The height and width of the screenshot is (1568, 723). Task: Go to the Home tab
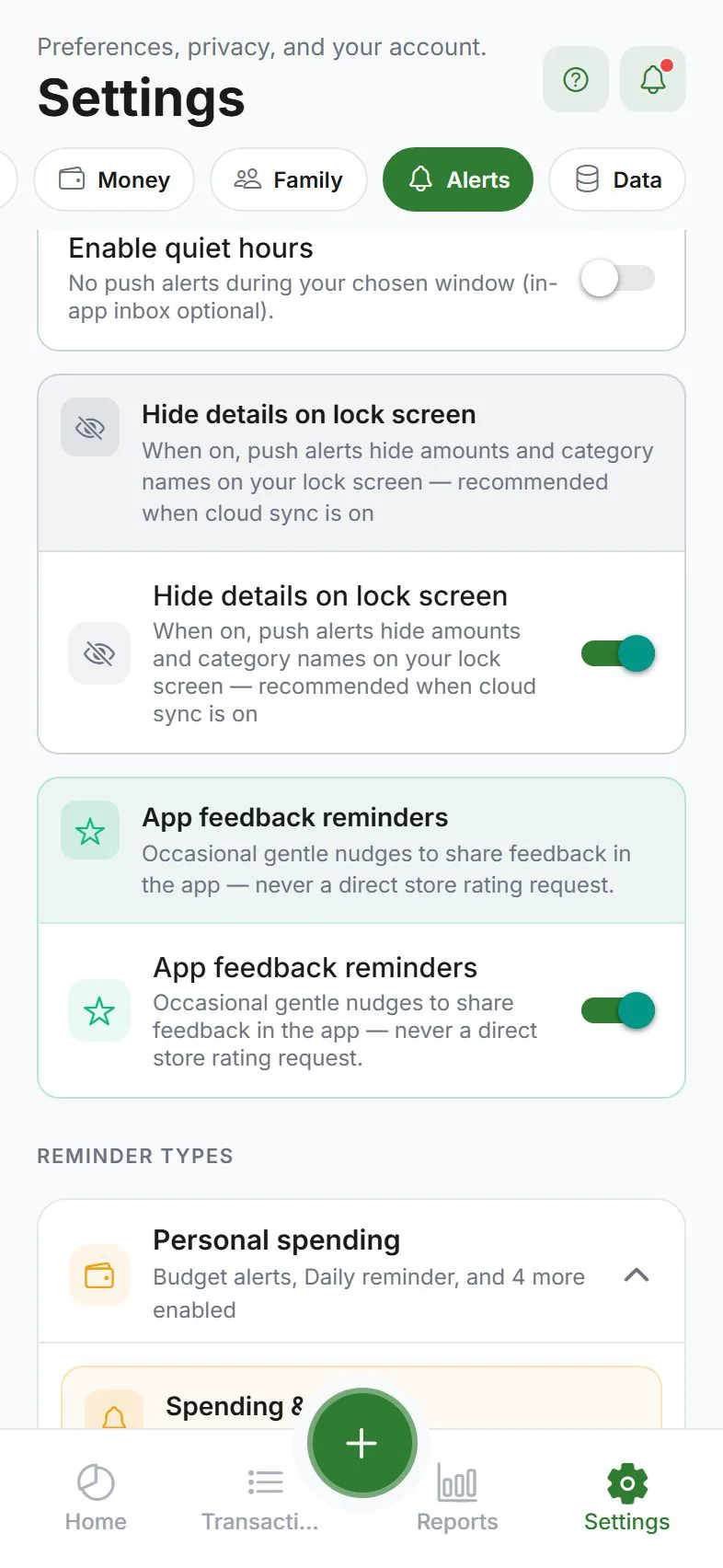pyautogui.click(x=96, y=1497)
